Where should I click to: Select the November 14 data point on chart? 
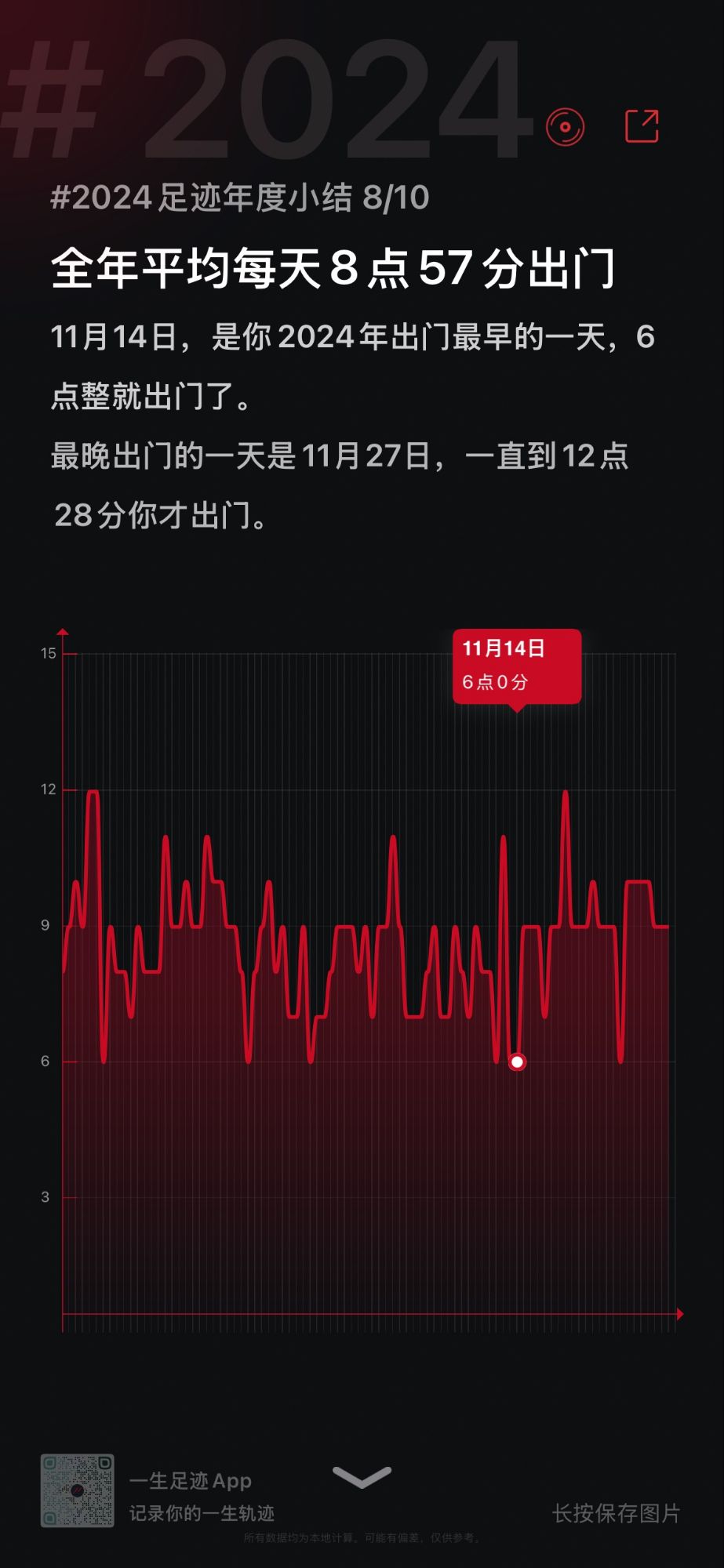click(x=517, y=1062)
